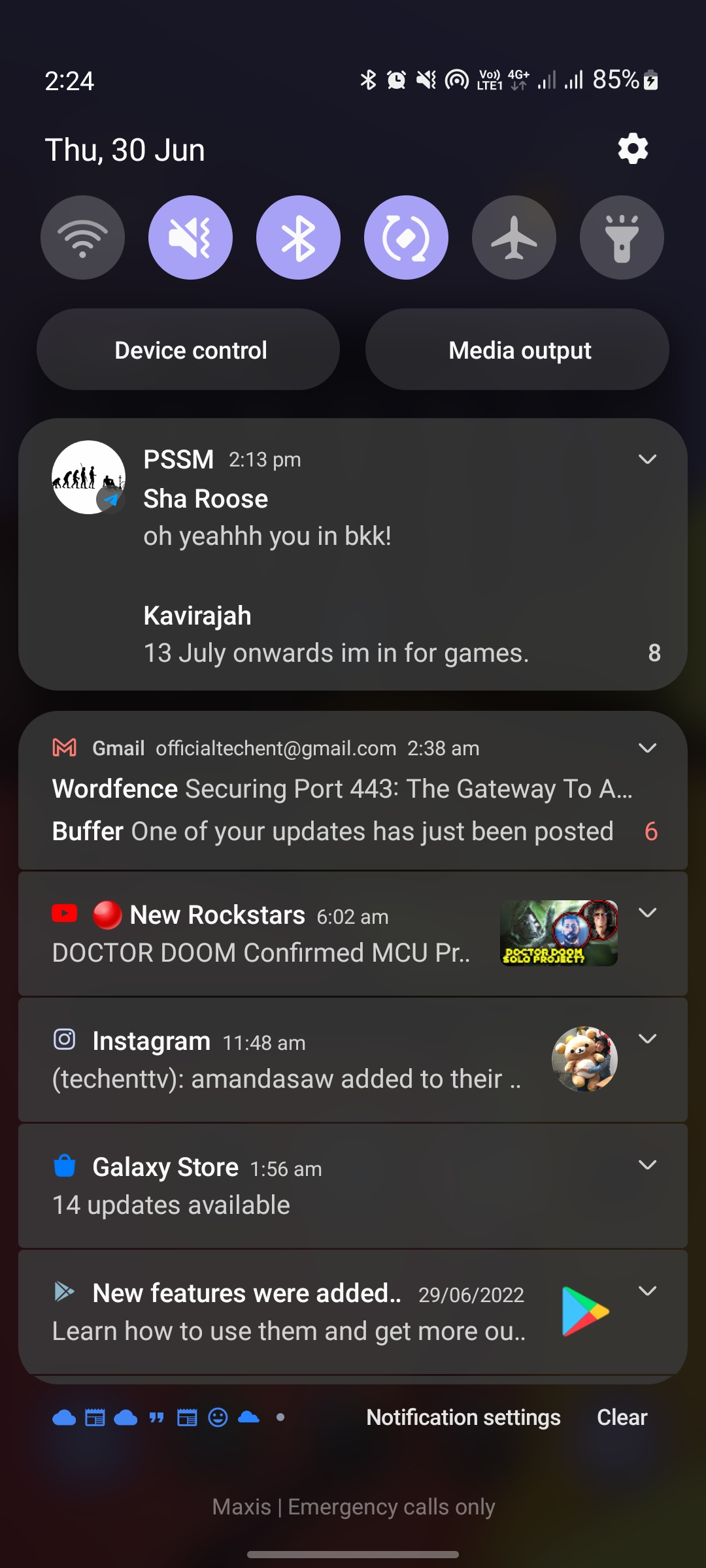This screenshot has height=1568, width=706.
Task: Enable airplane mode
Action: tap(514, 237)
